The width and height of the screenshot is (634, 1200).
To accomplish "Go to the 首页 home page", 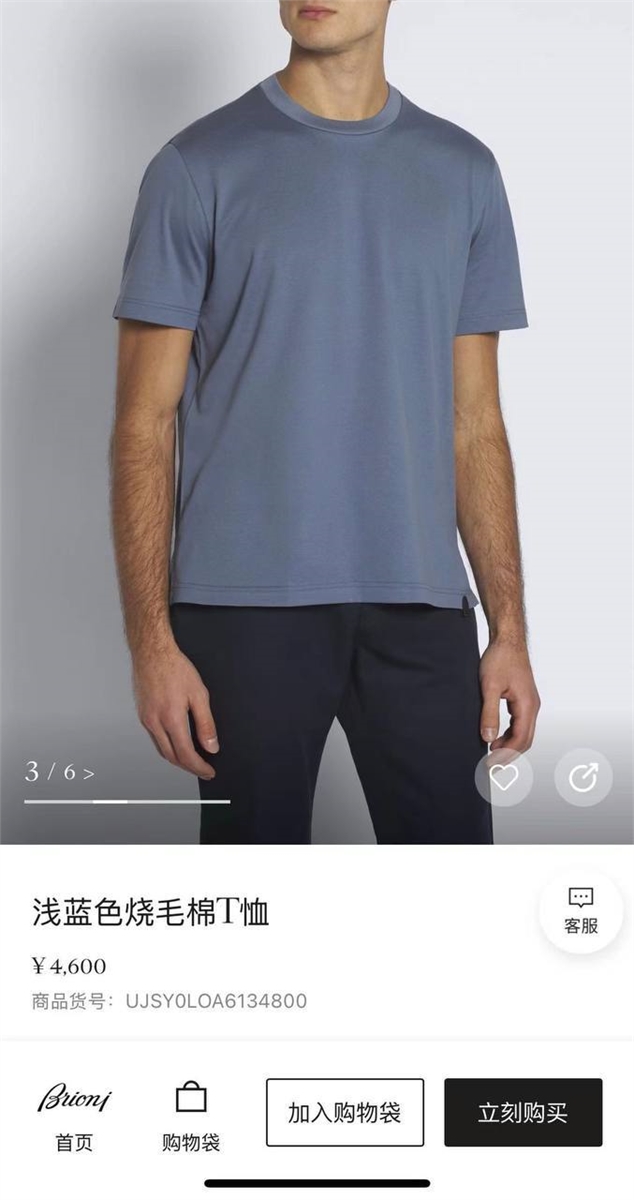I will click(x=74, y=1116).
